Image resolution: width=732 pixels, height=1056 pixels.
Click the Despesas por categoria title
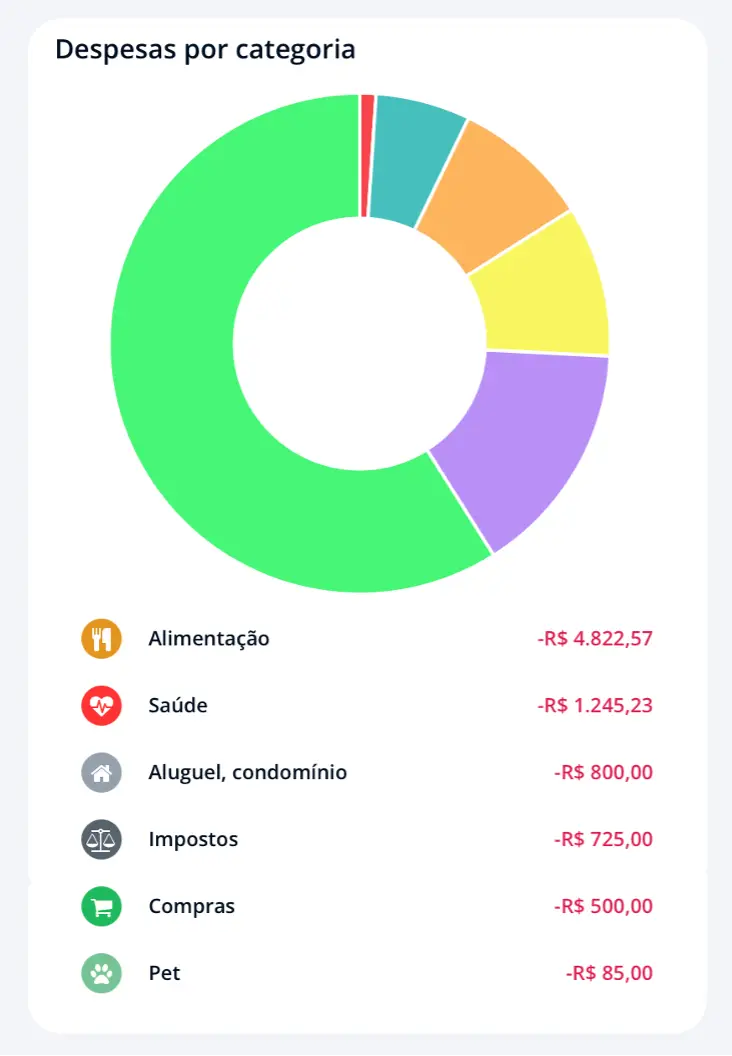pyautogui.click(x=206, y=49)
